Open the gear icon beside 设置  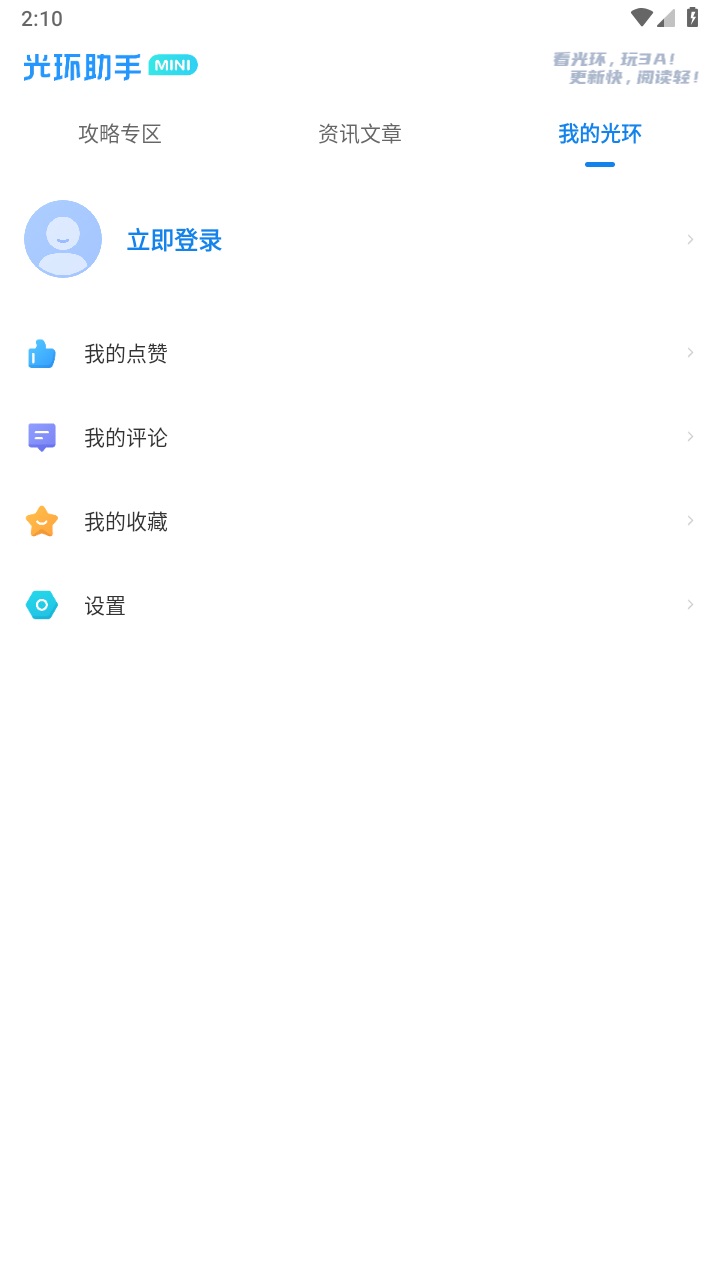40,605
